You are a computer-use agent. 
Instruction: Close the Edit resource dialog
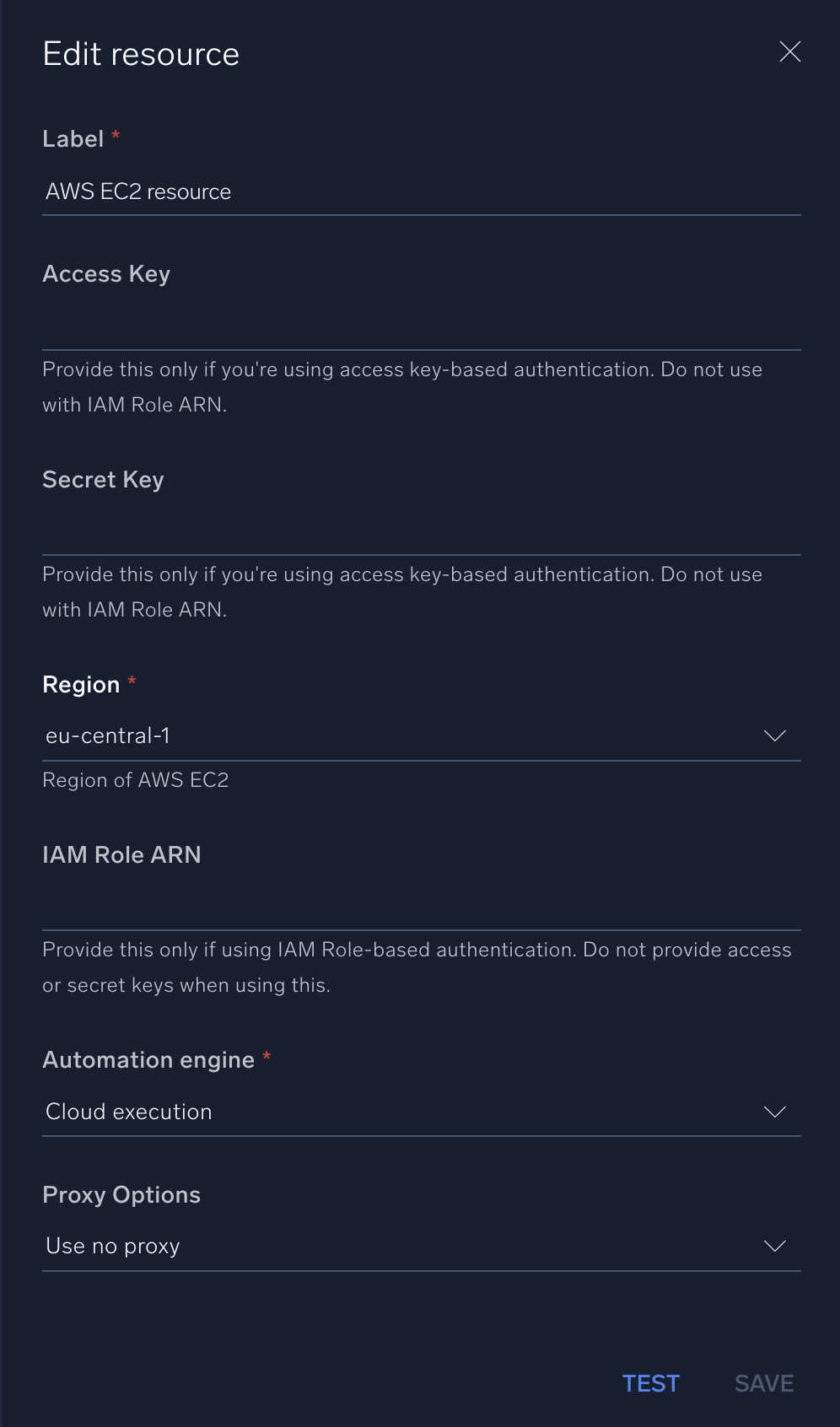[x=789, y=52]
